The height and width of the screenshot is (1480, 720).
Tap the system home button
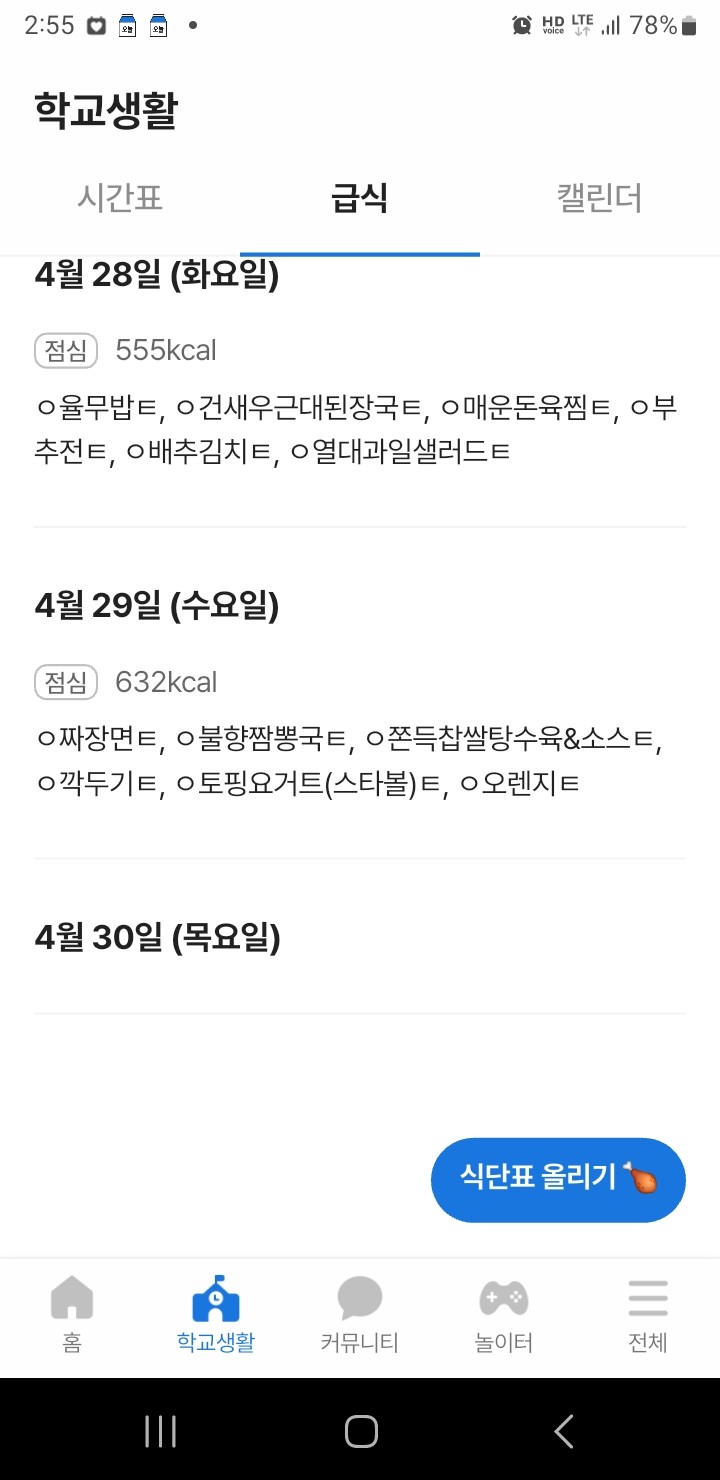[x=360, y=1431]
